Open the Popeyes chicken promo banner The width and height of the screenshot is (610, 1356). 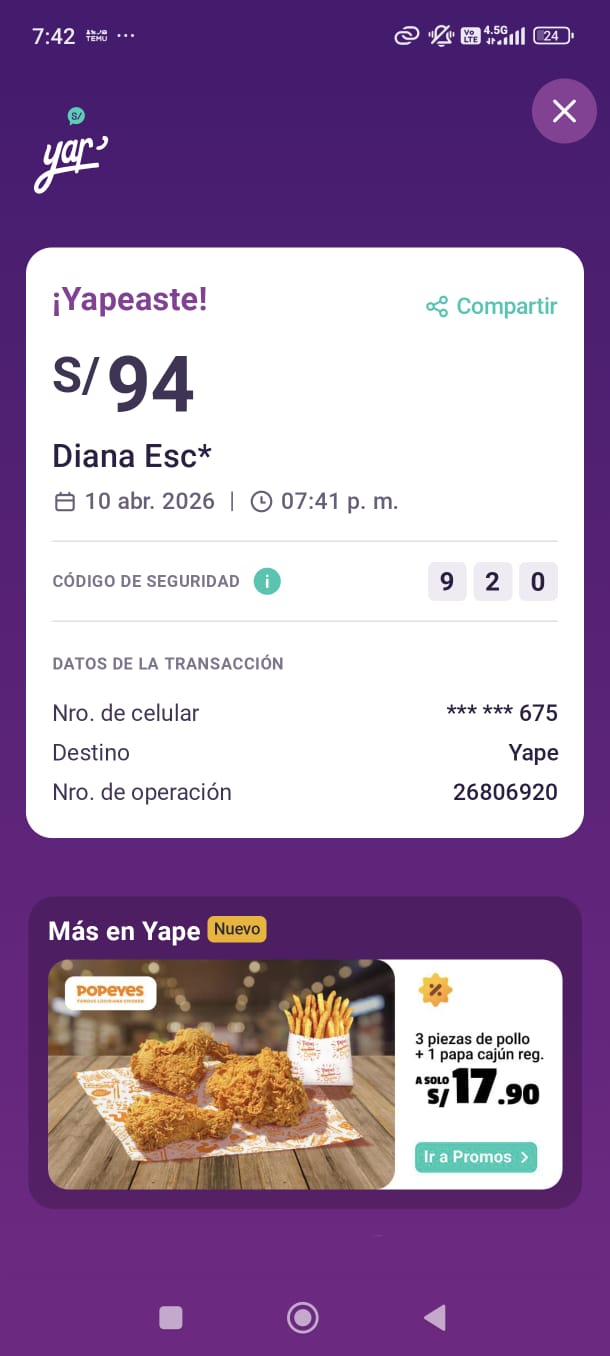tap(222, 1074)
